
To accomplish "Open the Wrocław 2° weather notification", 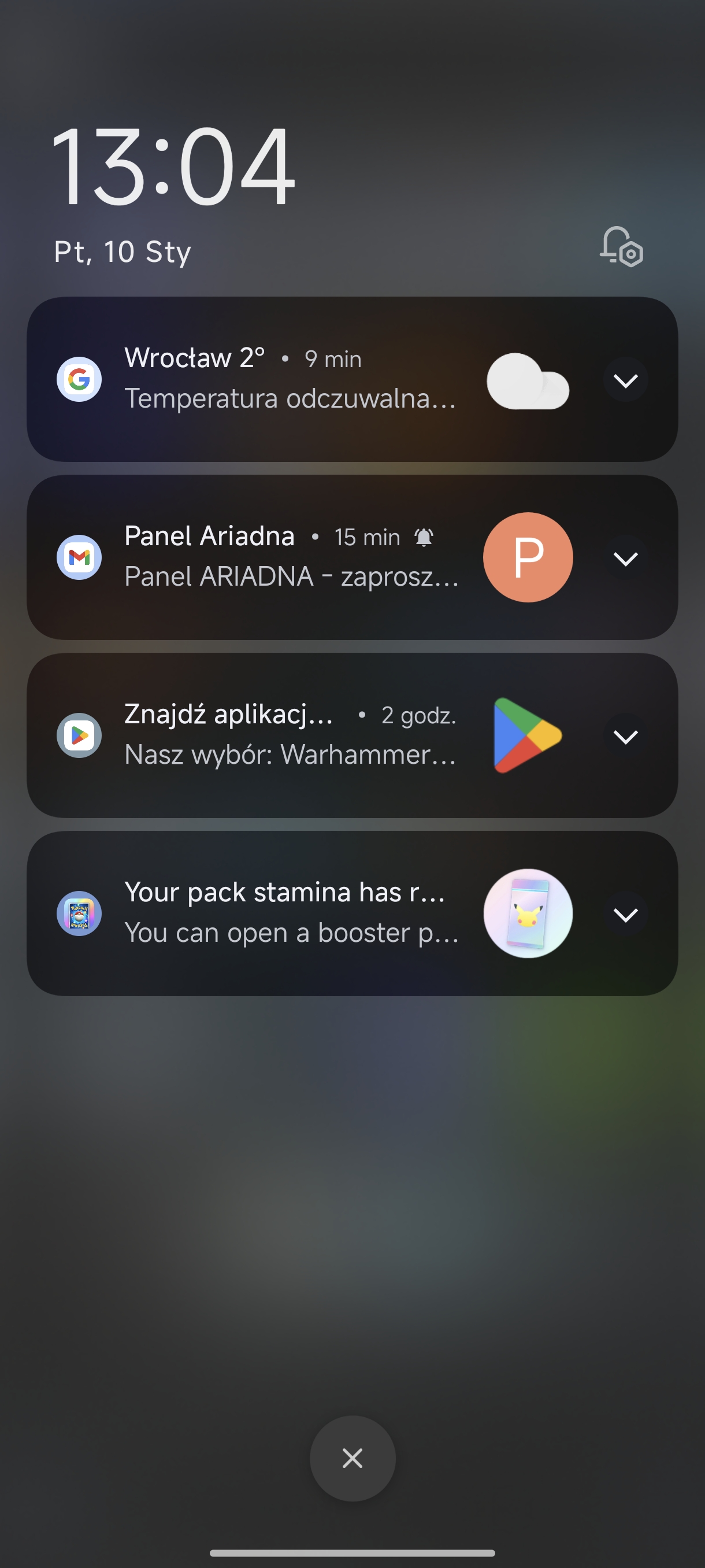I will [x=352, y=379].
